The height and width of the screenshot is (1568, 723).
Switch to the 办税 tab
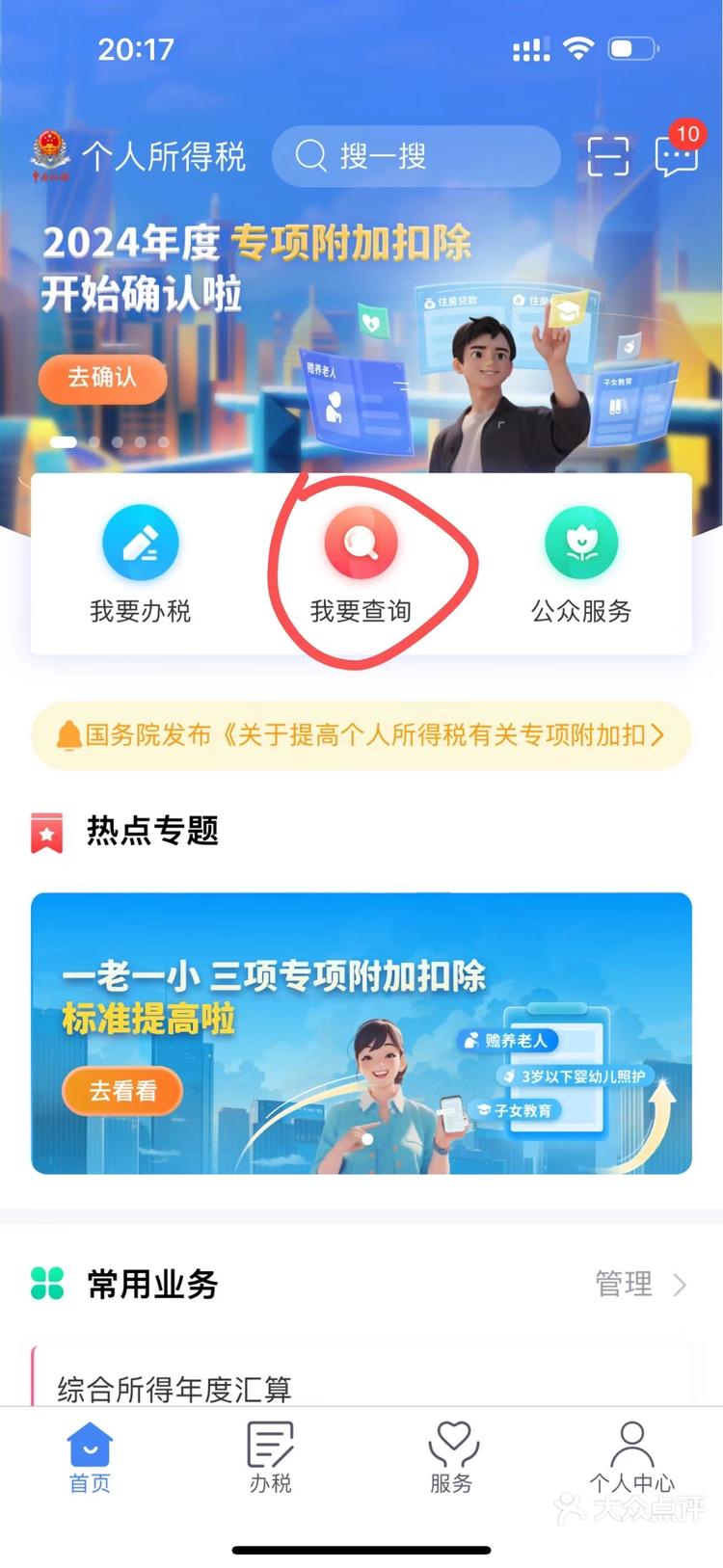(x=270, y=1458)
